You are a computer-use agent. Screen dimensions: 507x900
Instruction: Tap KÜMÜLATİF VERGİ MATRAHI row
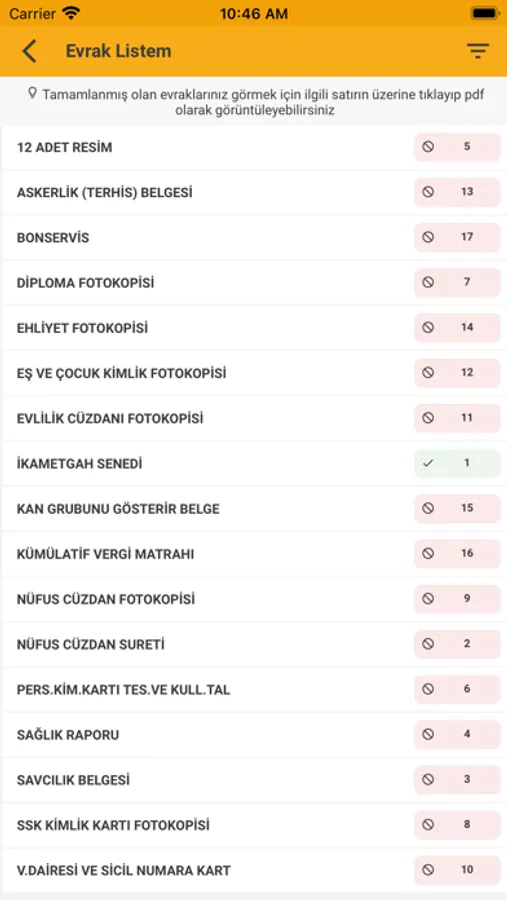point(253,554)
